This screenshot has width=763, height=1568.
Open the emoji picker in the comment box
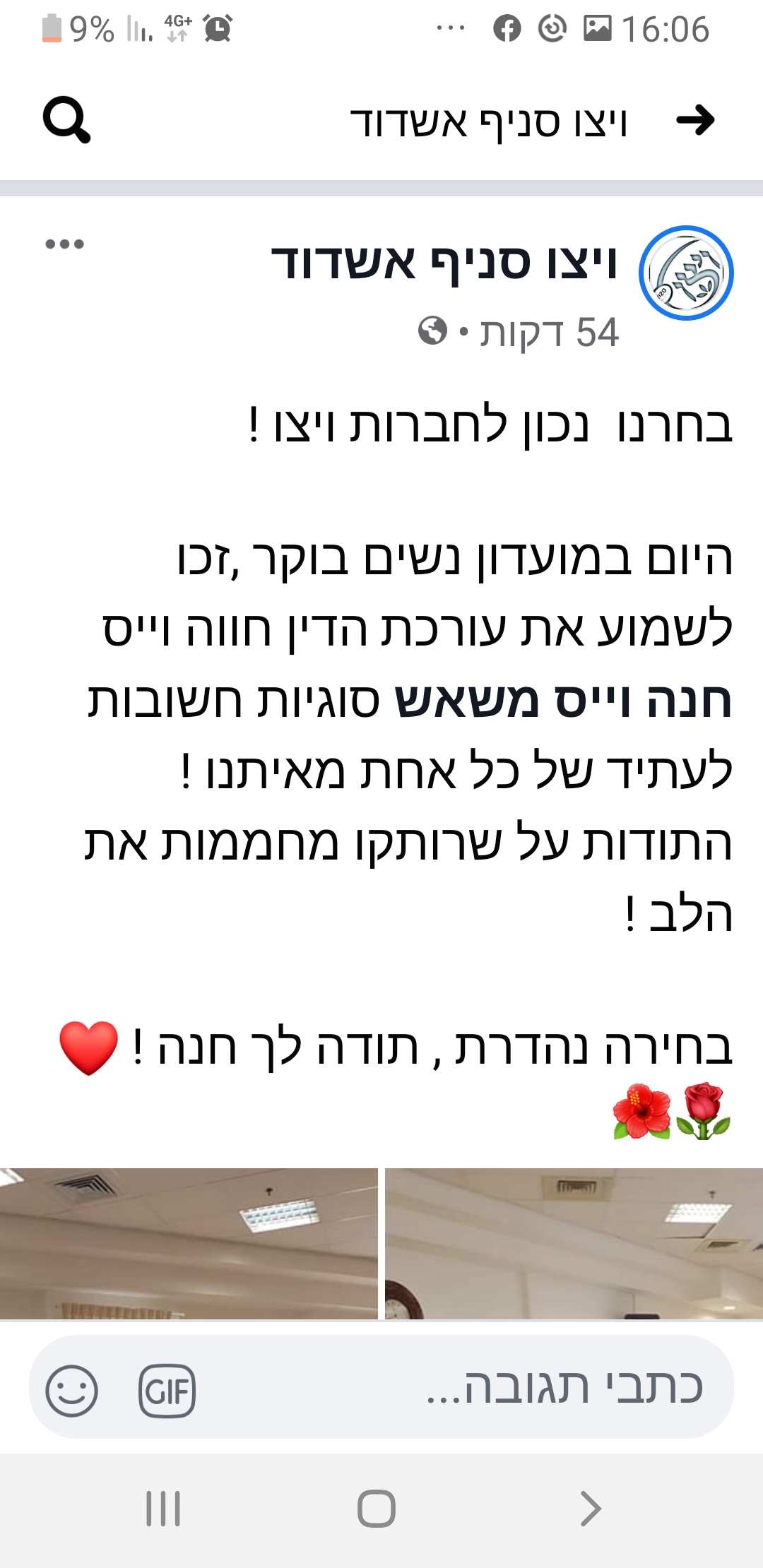point(71,1390)
